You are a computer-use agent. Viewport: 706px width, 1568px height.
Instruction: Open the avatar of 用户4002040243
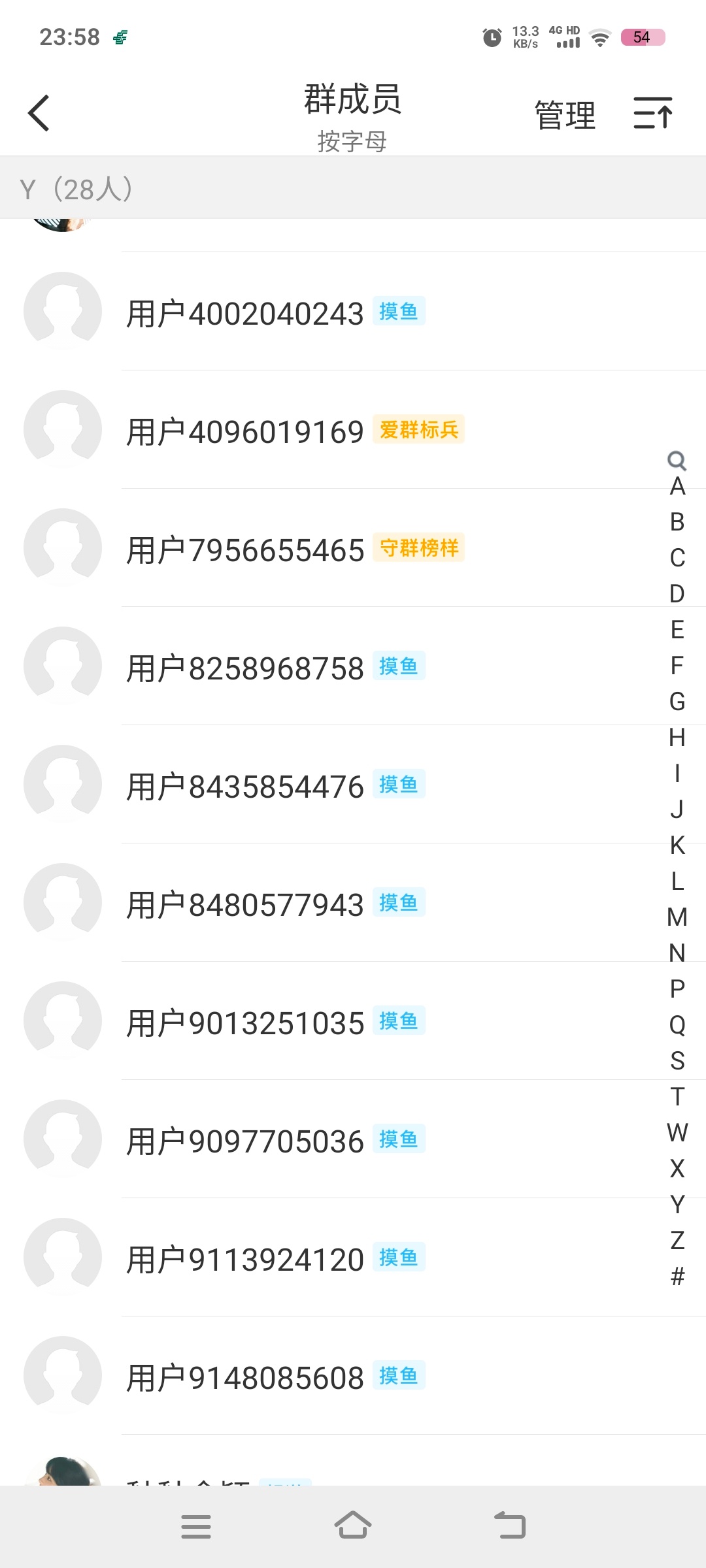pyautogui.click(x=63, y=312)
